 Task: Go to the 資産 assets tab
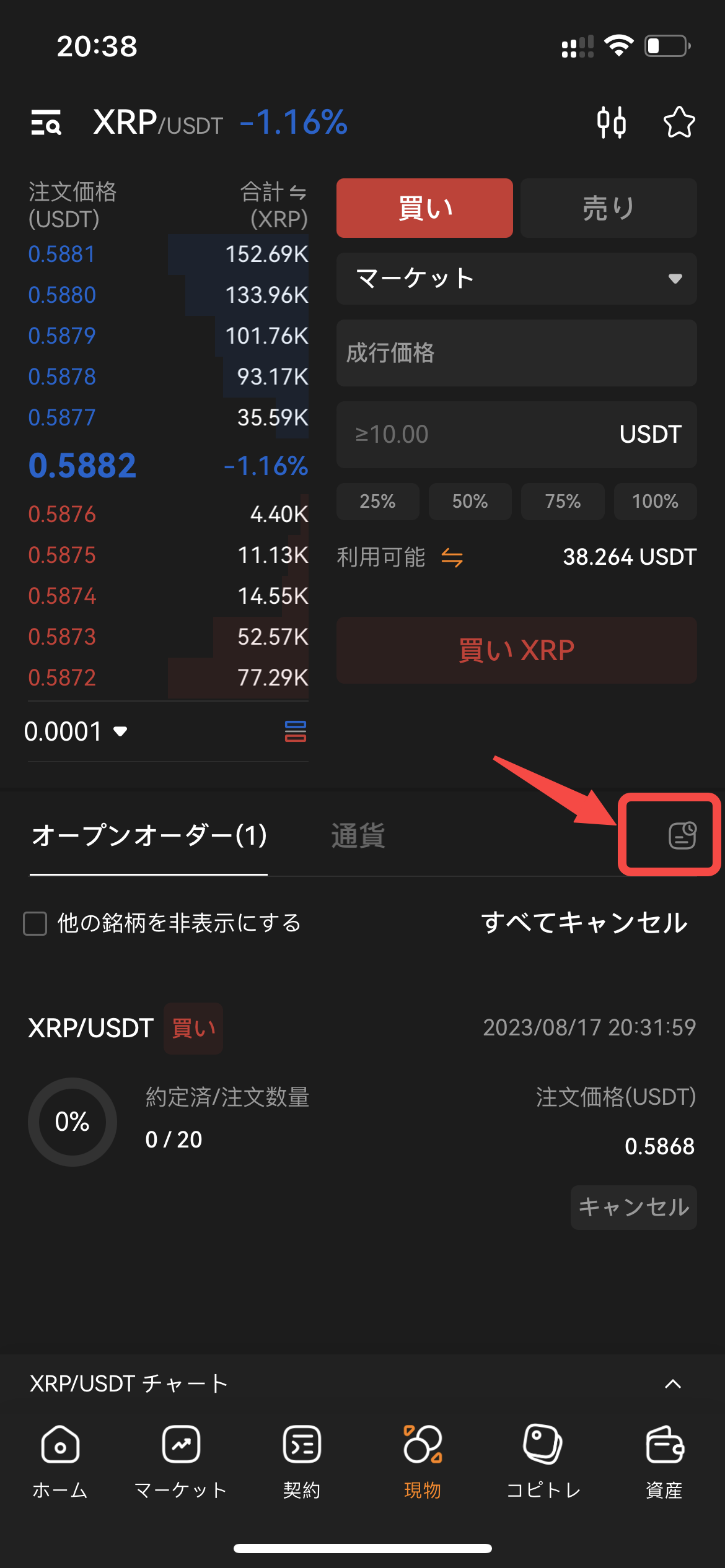click(664, 1461)
